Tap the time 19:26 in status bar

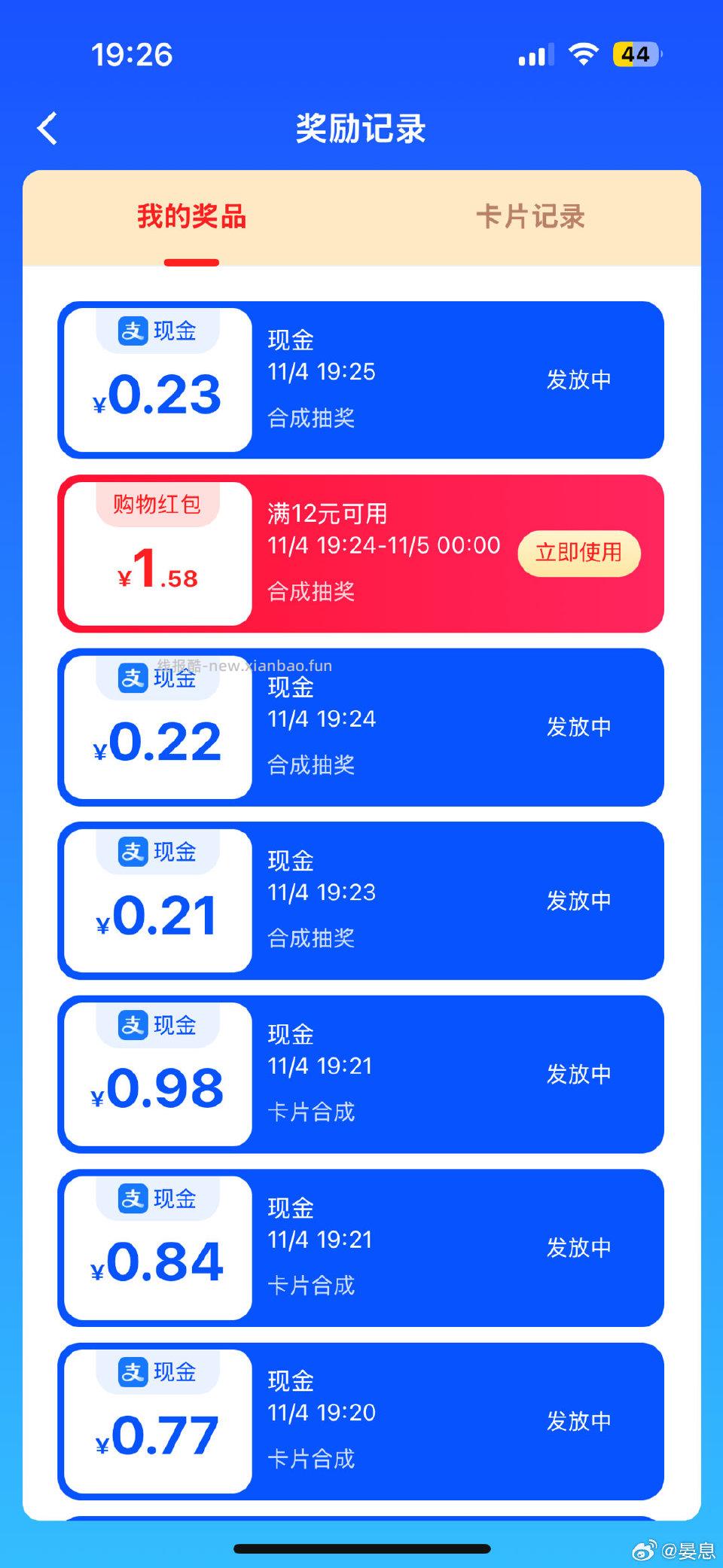[x=132, y=54]
